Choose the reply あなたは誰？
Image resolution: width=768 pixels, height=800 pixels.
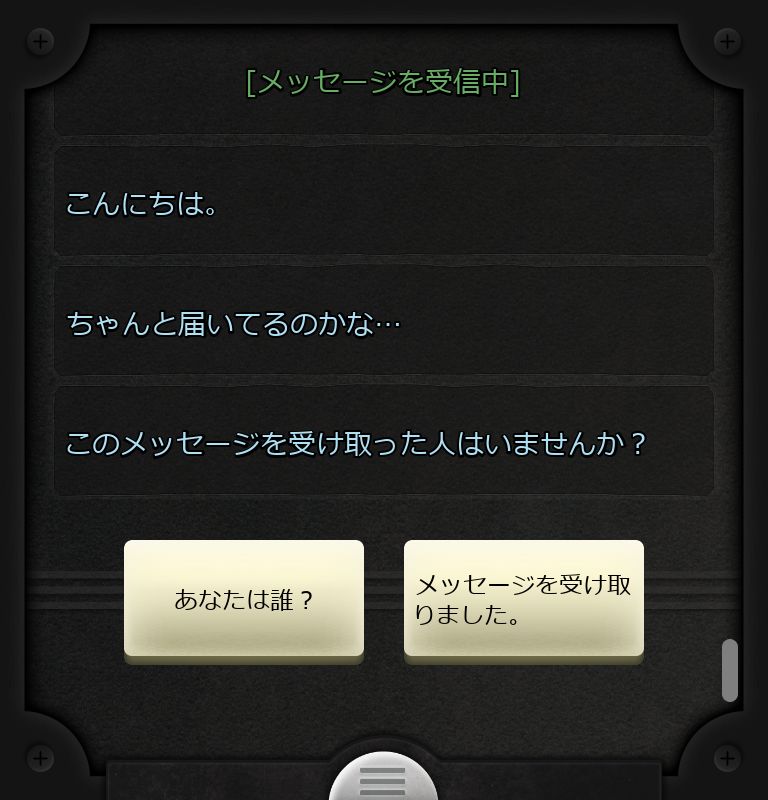click(244, 598)
